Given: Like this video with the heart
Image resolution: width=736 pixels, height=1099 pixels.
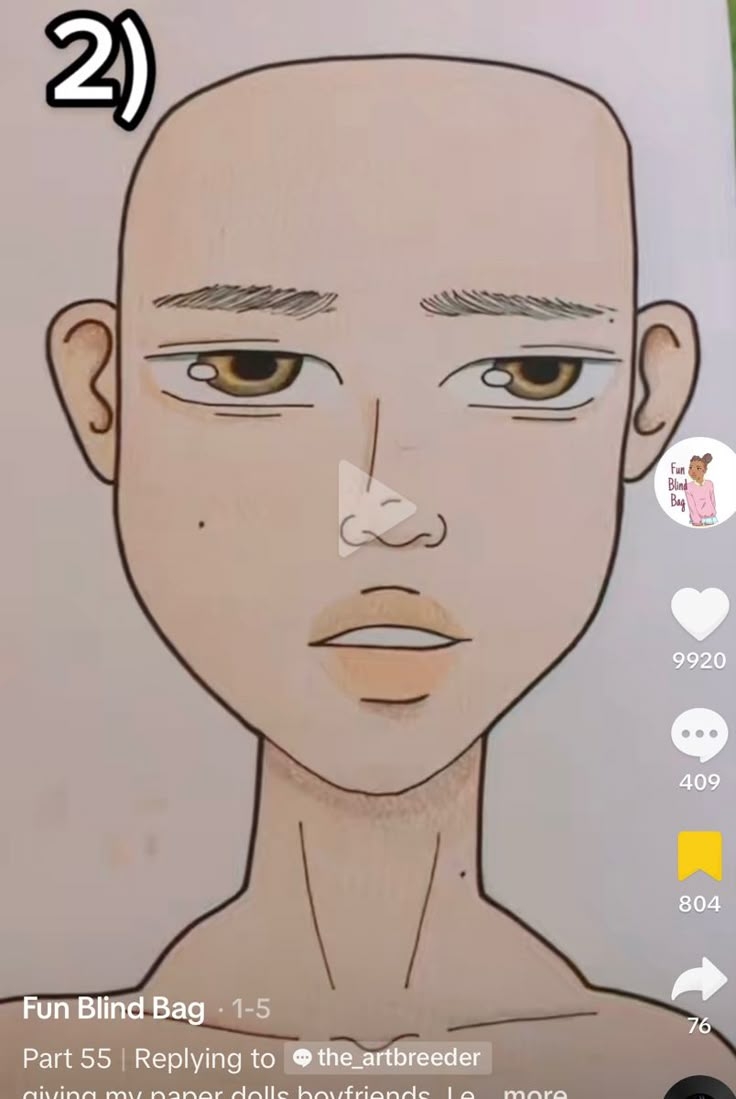Looking at the screenshot, I should 699,613.
